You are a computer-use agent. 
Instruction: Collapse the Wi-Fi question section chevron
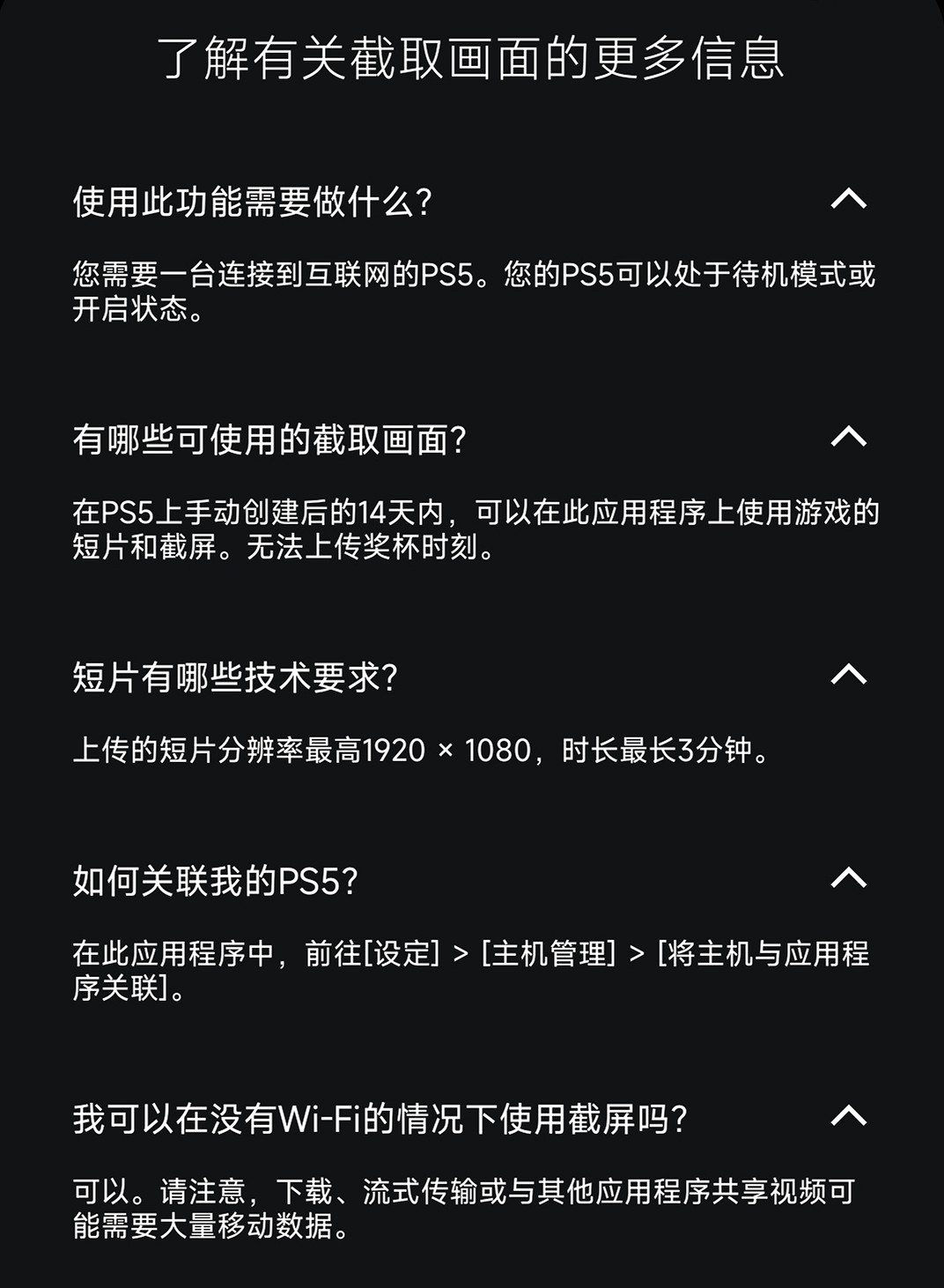pyautogui.click(x=848, y=1115)
